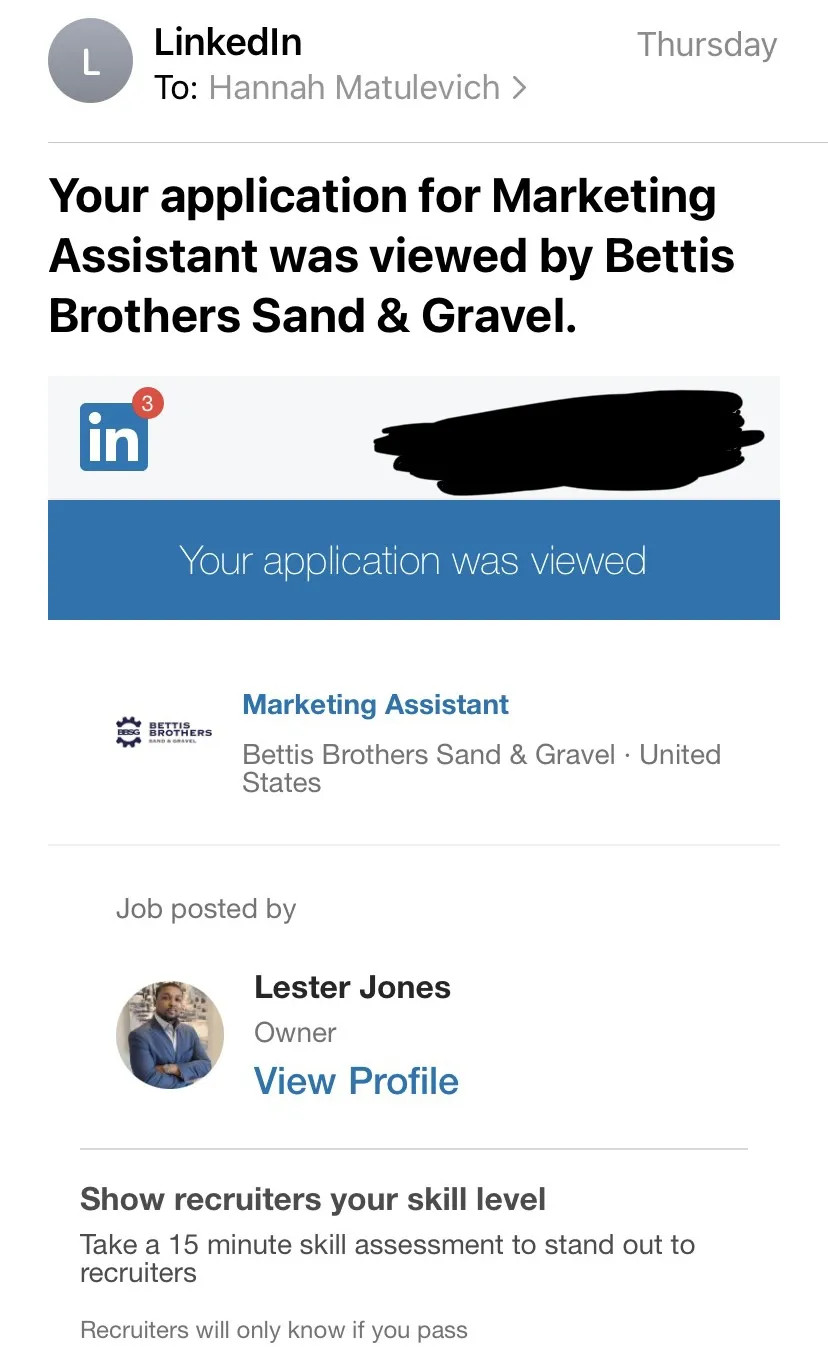Open Show recruiters your skill level
The width and height of the screenshot is (828, 1347).
point(313,1199)
